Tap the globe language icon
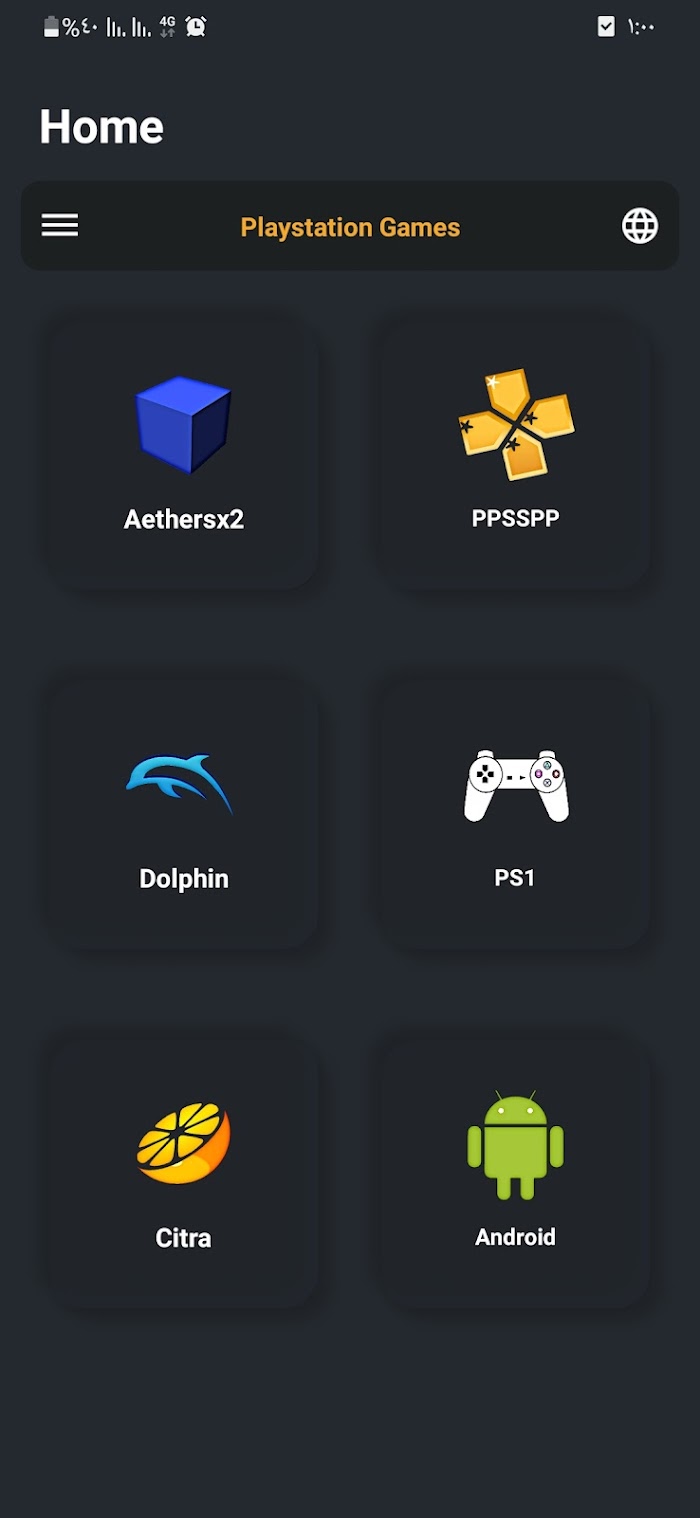This screenshot has width=700, height=1518. pos(640,226)
